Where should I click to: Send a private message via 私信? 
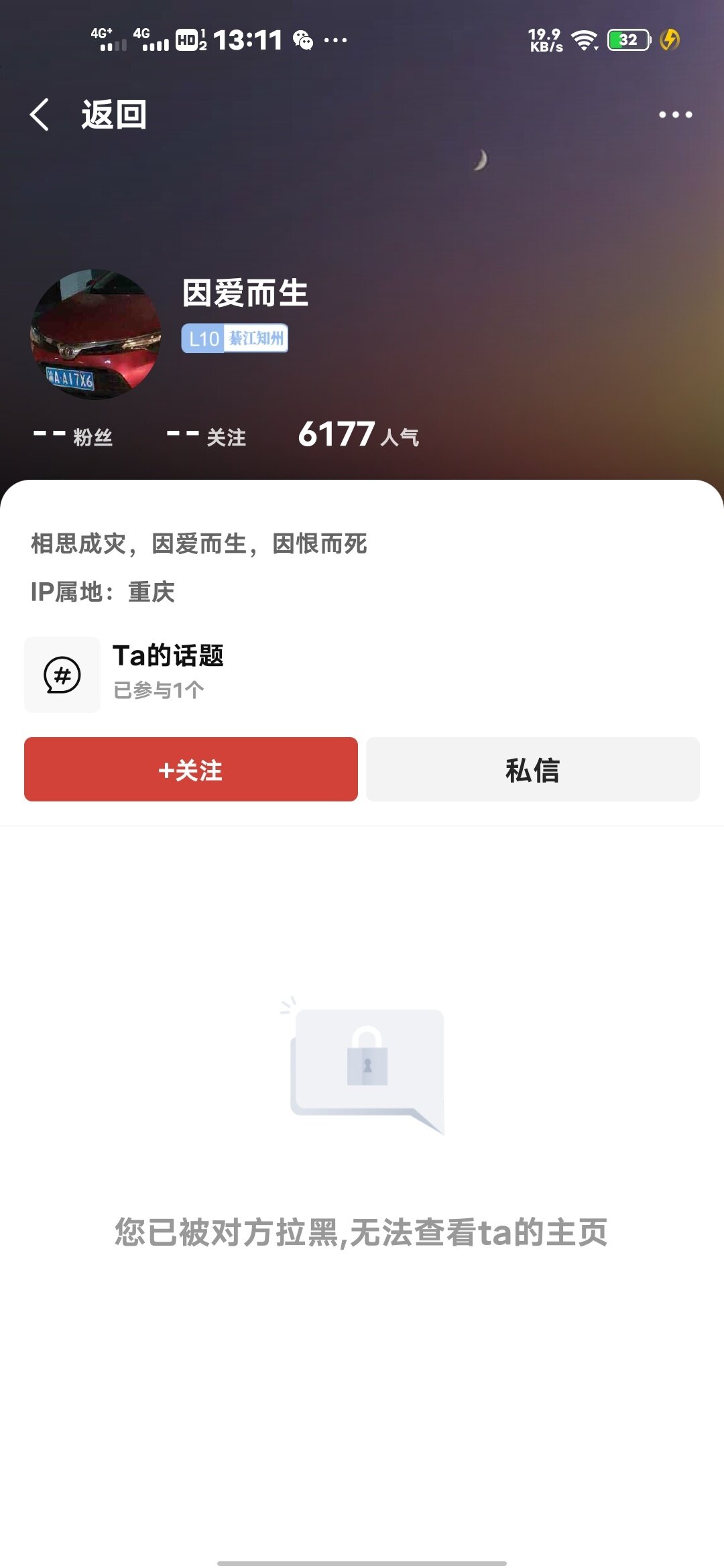pyautogui.click(x=532, y=769)
